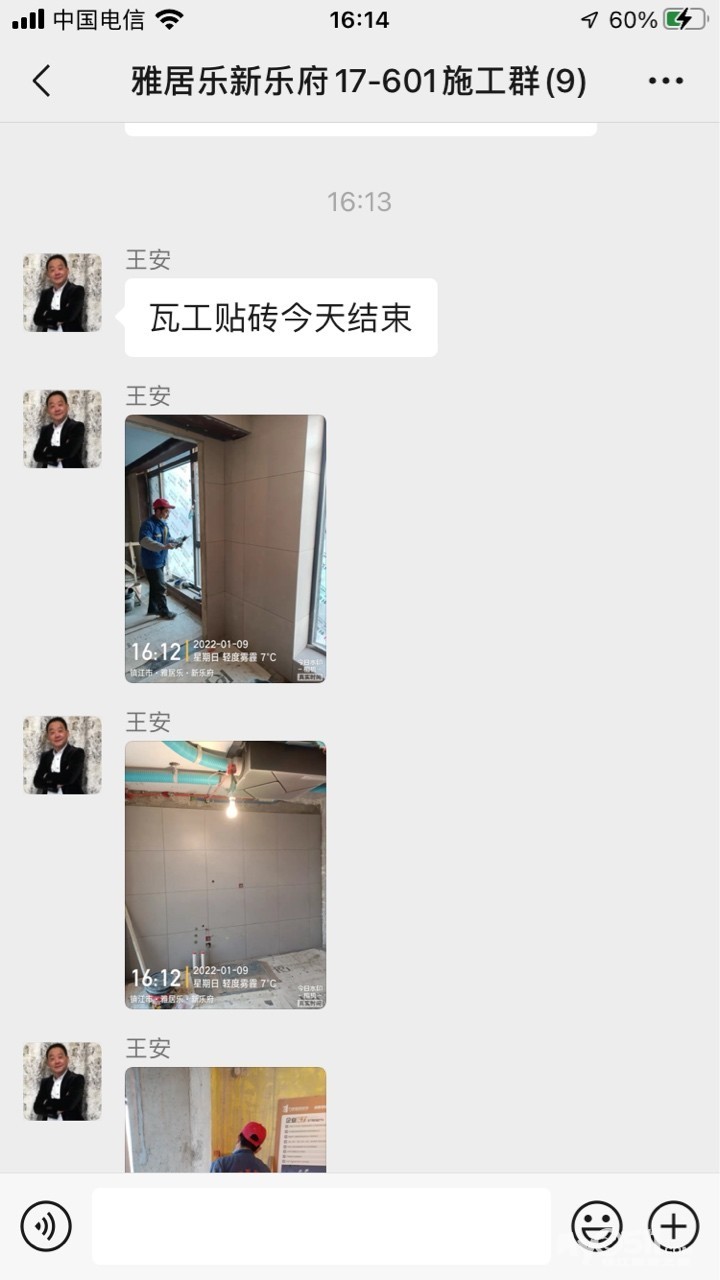720x1280 pixels.
Task: Open partially visible photo at bottom
Action: 225,1120
